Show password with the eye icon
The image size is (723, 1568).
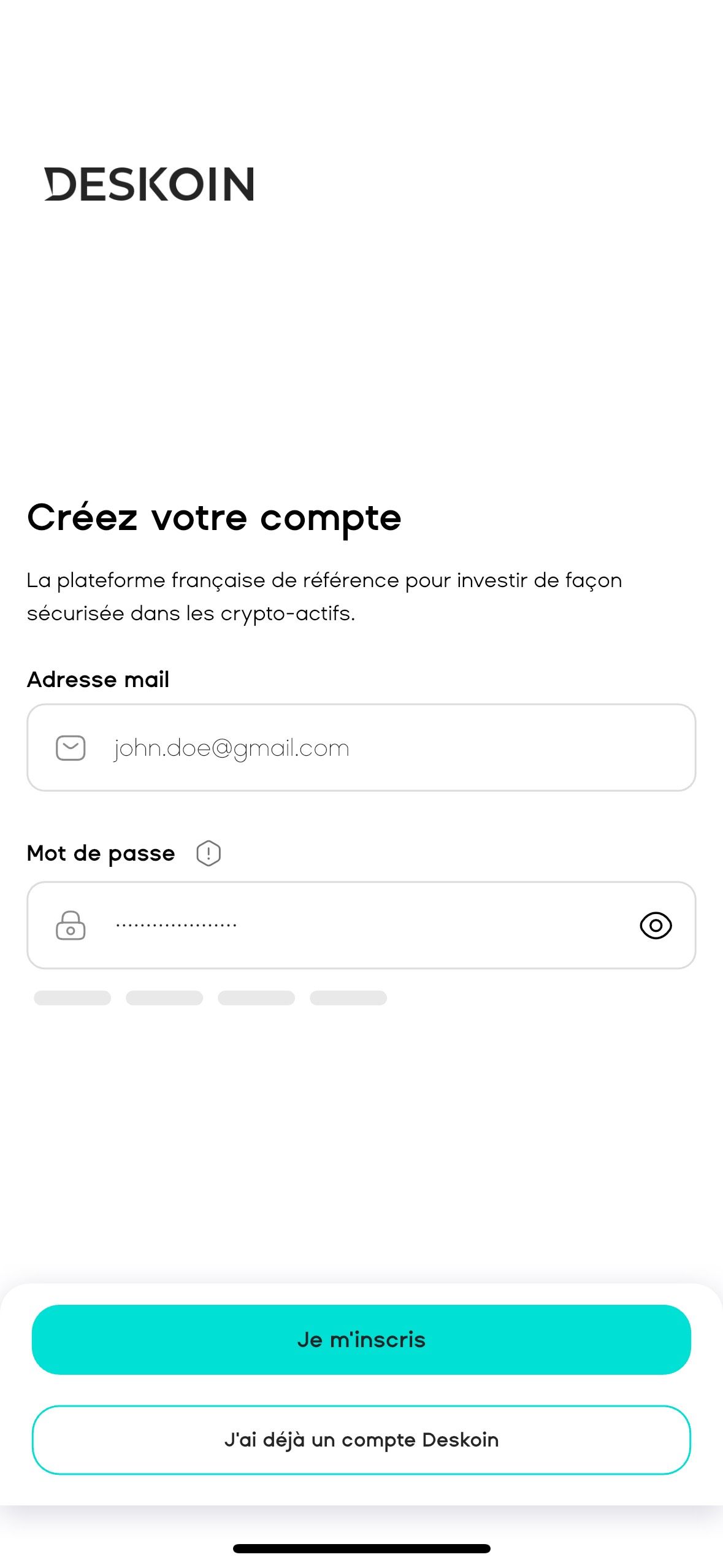[656, 925]
